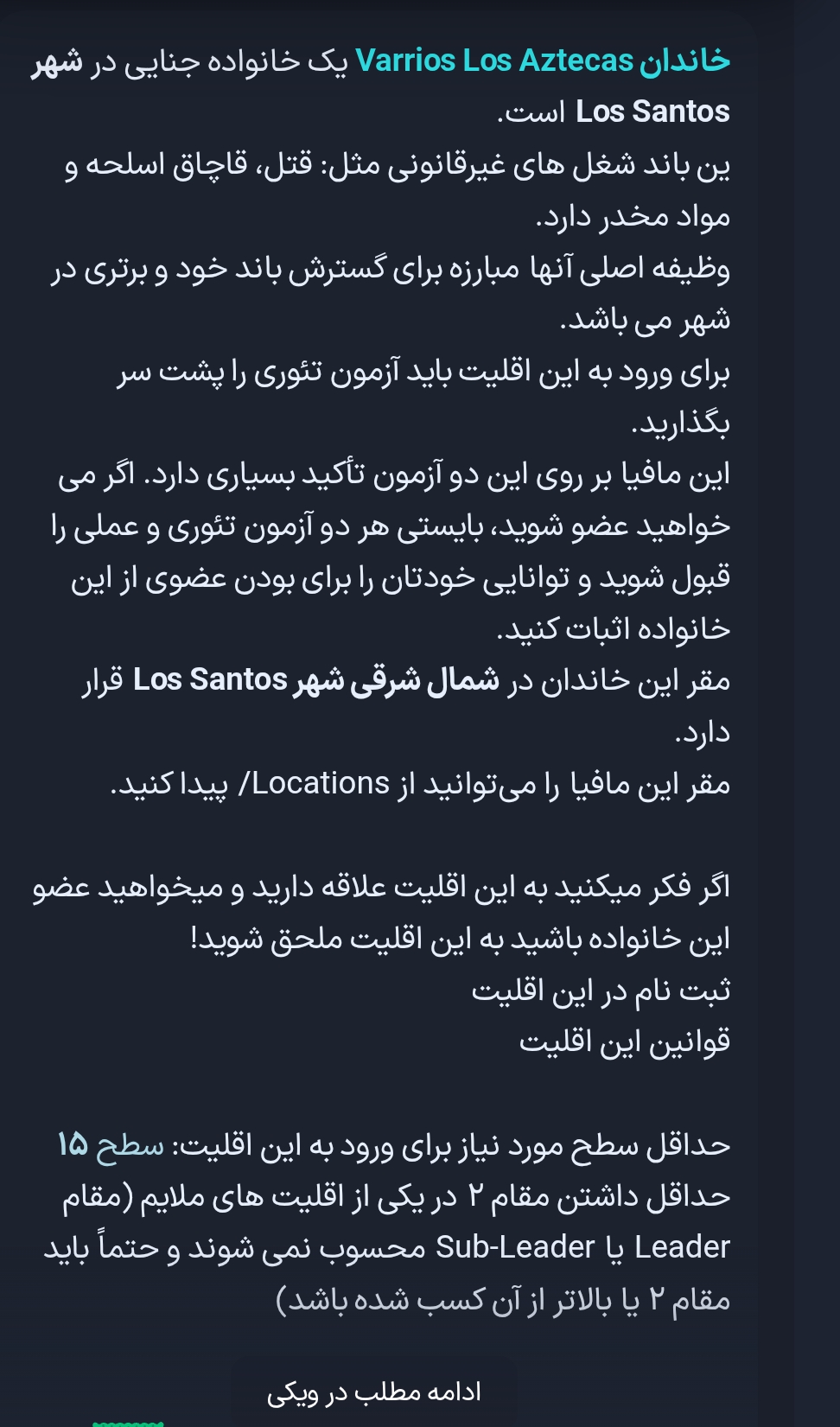Open the خاندان Varrios Los Aztecas link

tap(543, 61)
